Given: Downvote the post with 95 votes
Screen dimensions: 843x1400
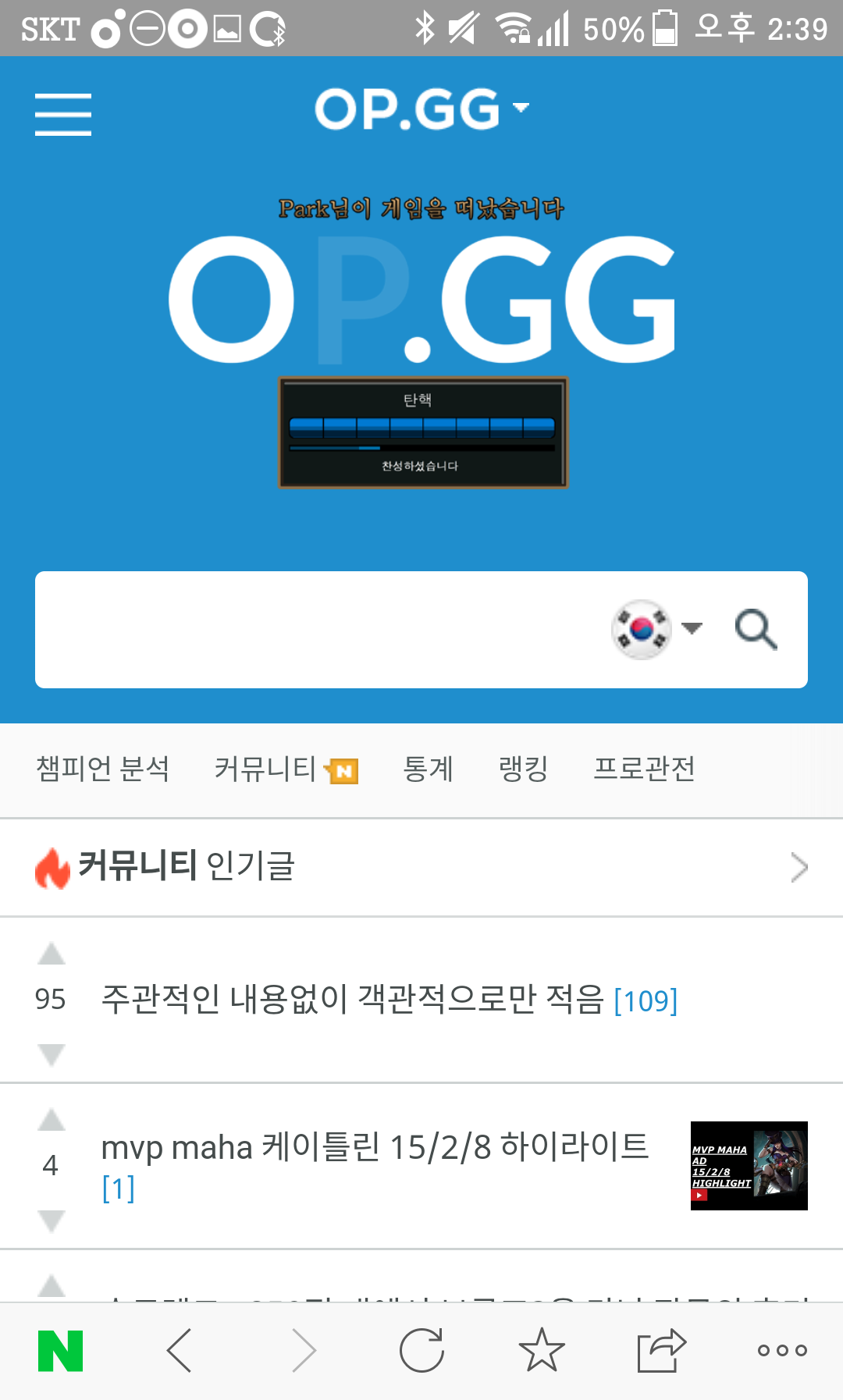Looking at the screenshot, I should click(x=52, y=1054).
